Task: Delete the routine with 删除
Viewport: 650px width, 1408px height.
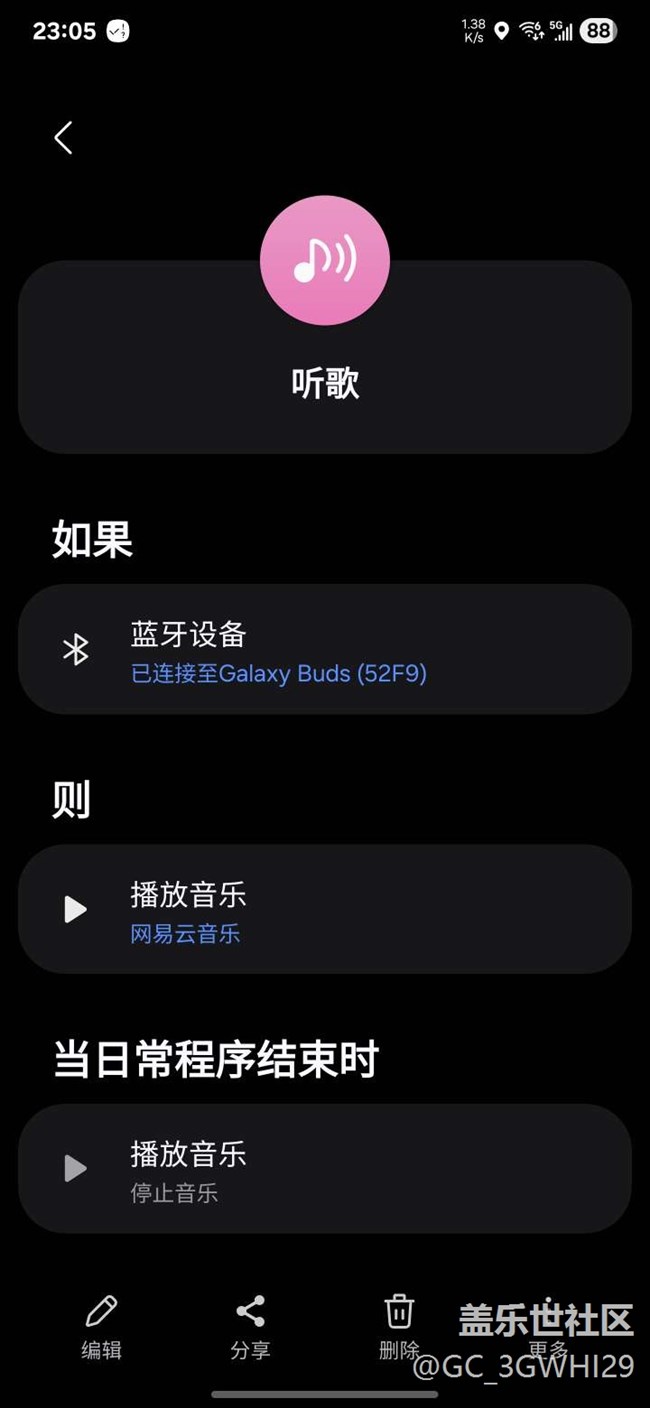Action: coord(399,1326)
